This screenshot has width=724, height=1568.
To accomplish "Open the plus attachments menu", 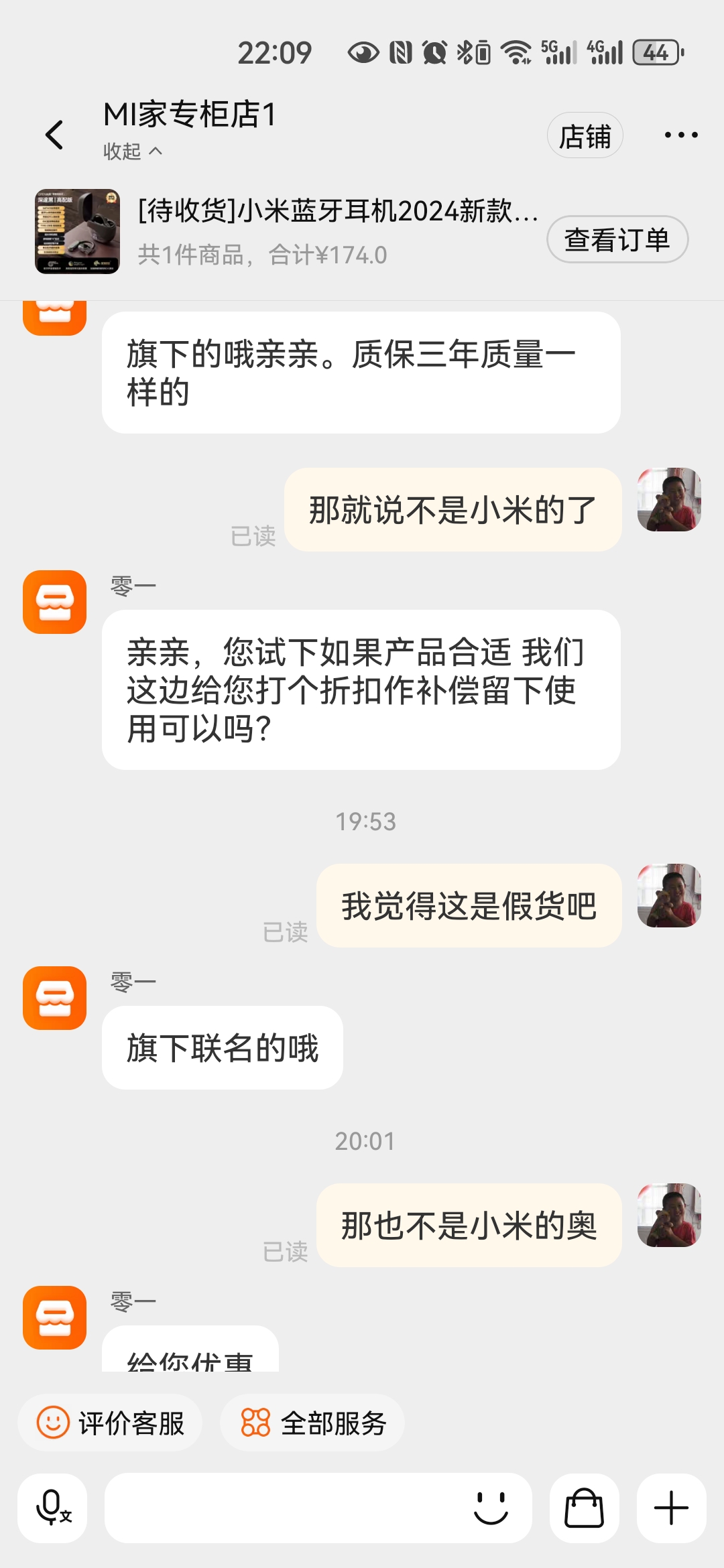I will click(x=671, y=1508).
